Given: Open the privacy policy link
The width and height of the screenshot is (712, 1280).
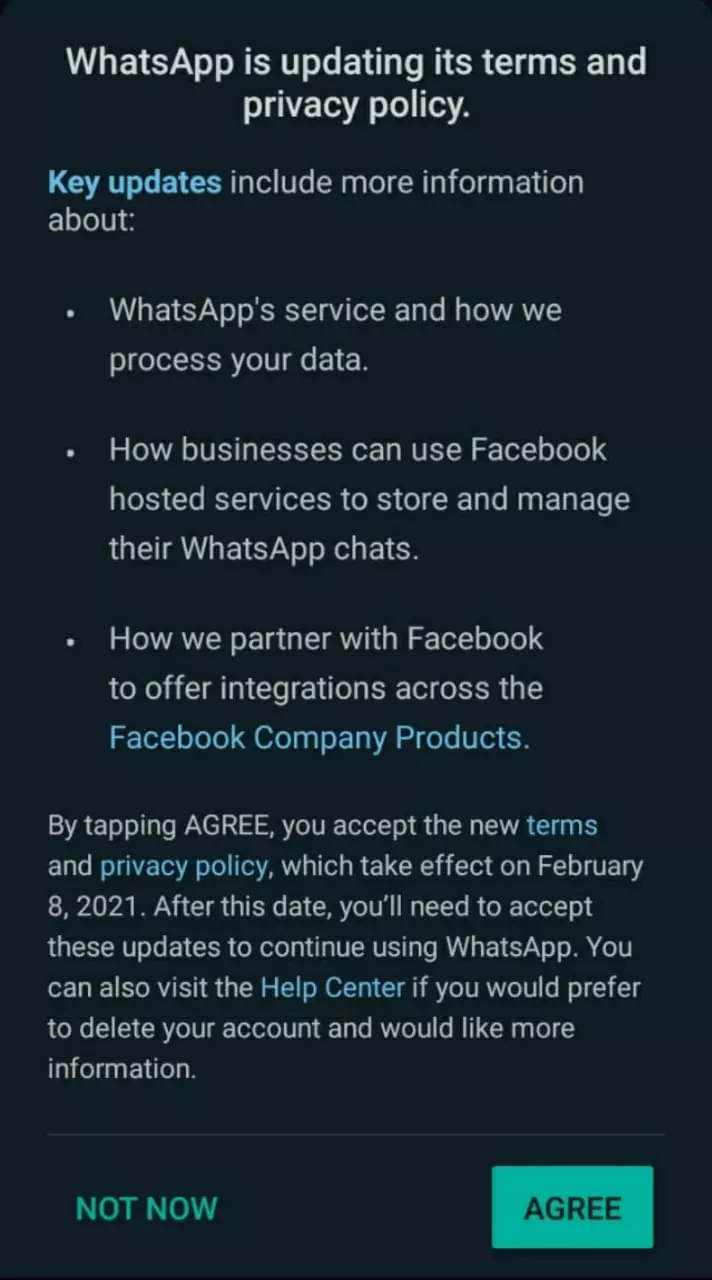Looking at the screenshot, I should [x=183, y=866].
